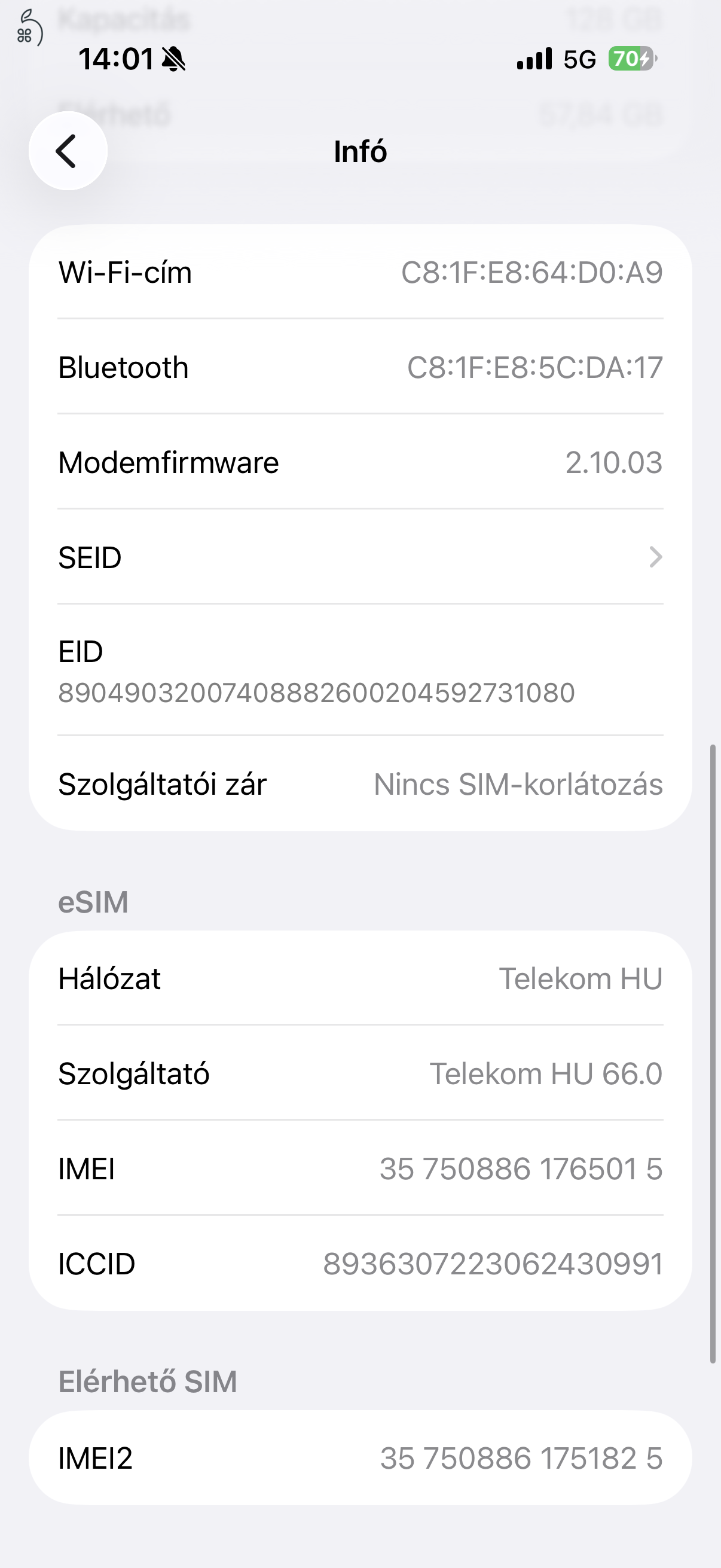Select the IMEI number of the eSIM
721x1568 pixels.
pyautogui.click(x=360, y=1168)
